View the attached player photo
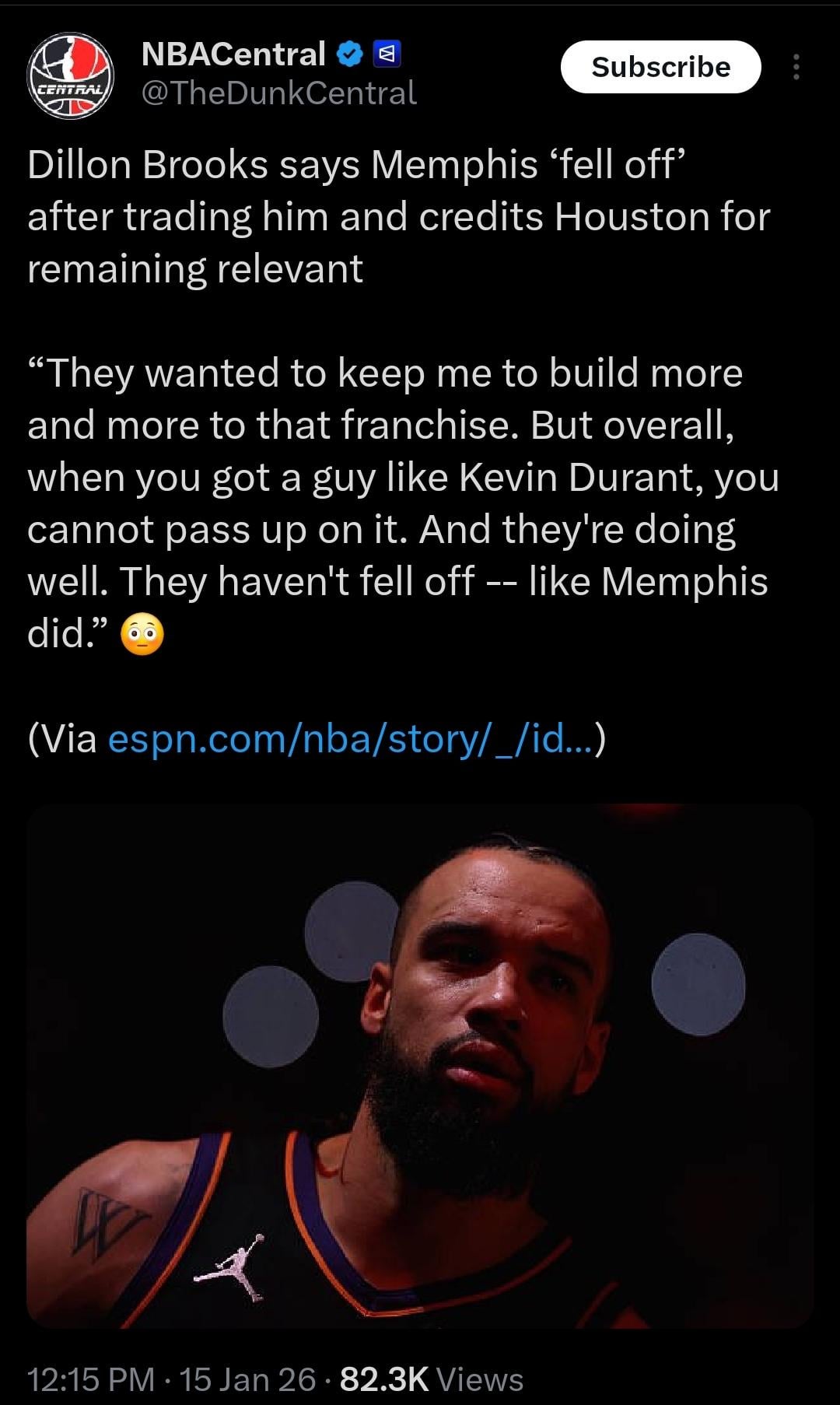Viewport: 840px width, 1405px height. click(420, 1066)
